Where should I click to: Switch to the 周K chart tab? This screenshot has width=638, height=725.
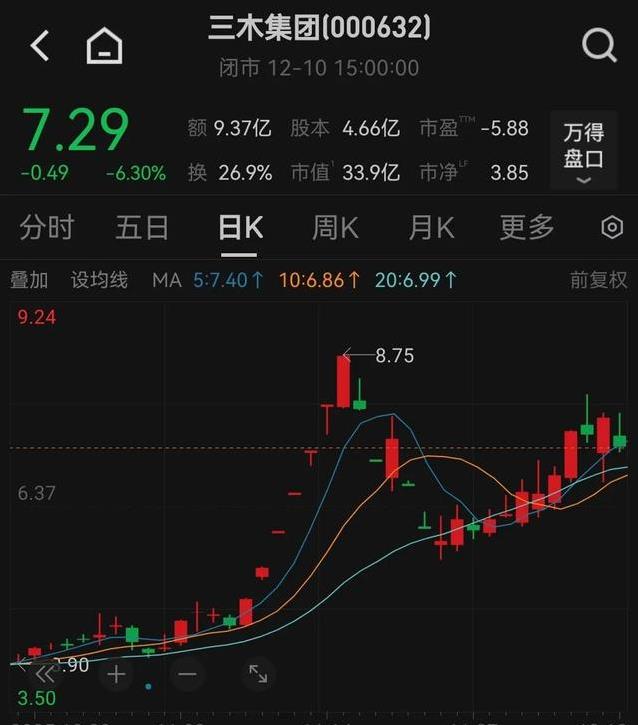(335, 228)
